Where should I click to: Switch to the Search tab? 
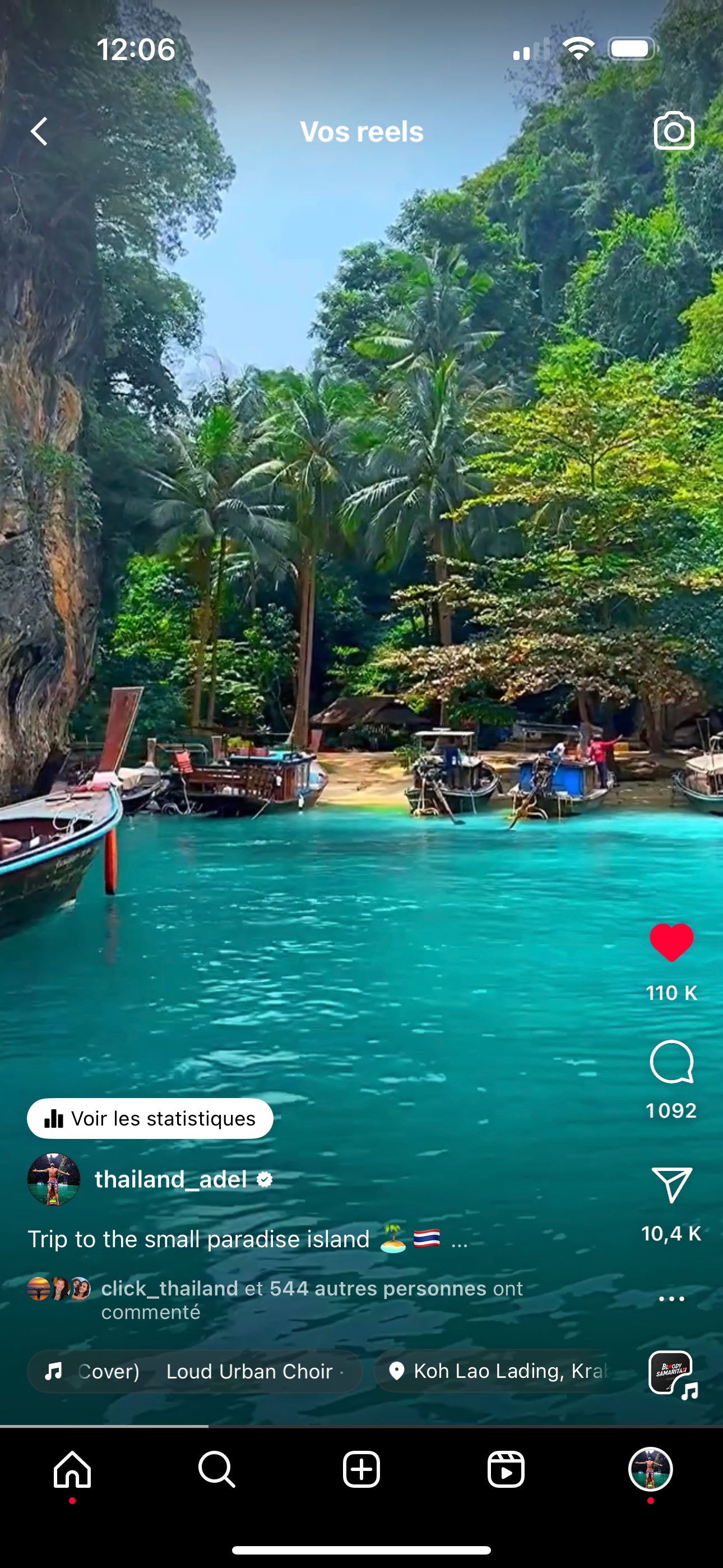tap(217, 1469)
